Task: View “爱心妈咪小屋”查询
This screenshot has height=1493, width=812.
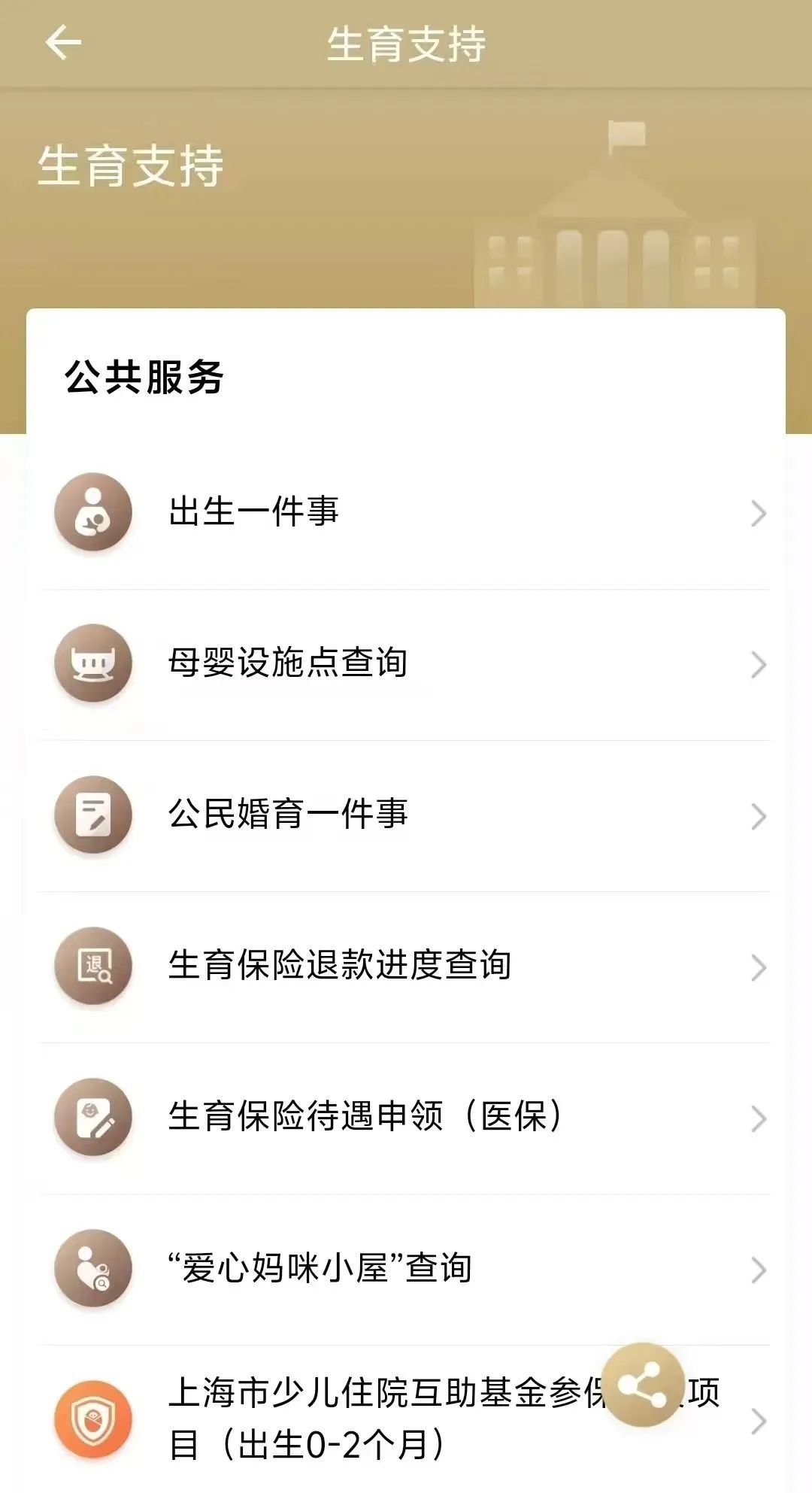Action: tap(320, 1268)
